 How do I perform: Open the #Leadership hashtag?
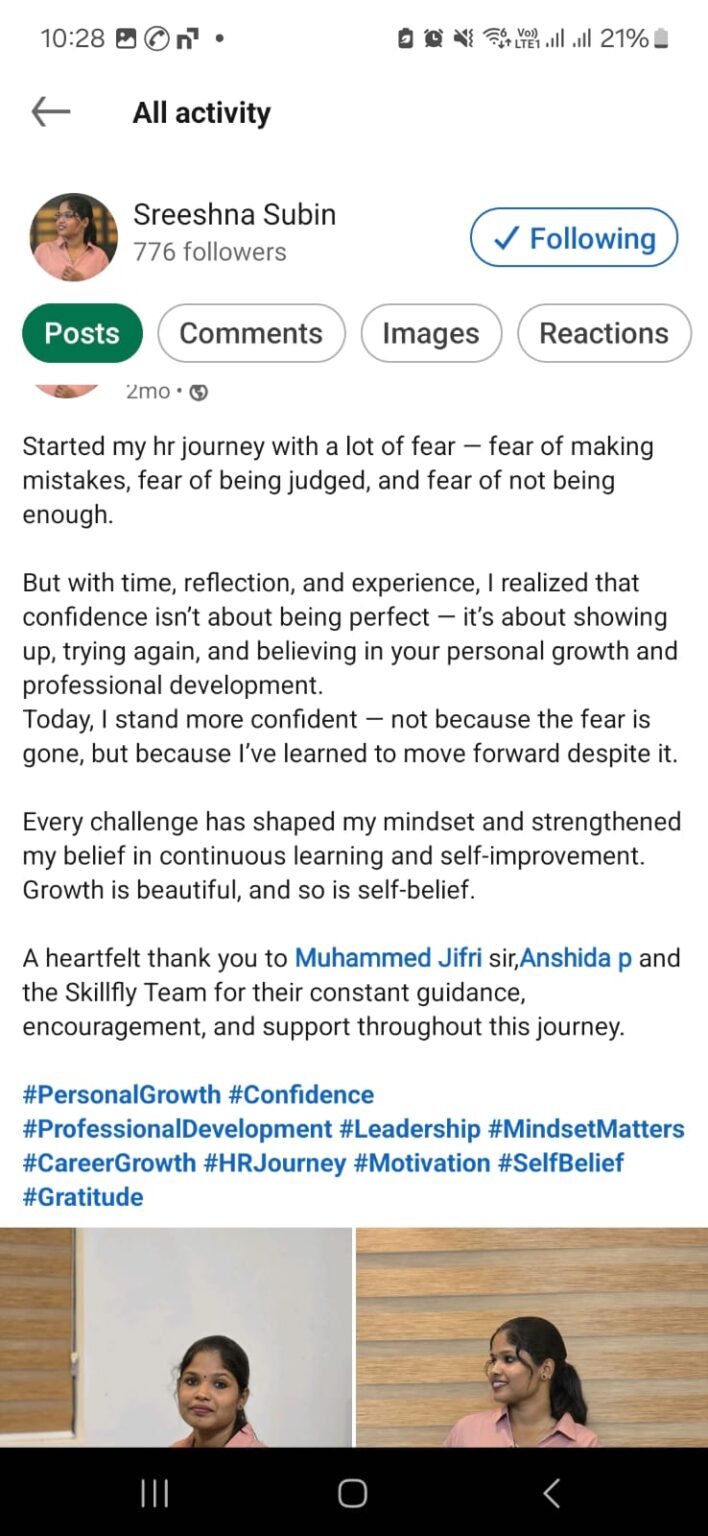pyautogui.click(x=410, y=1129)
